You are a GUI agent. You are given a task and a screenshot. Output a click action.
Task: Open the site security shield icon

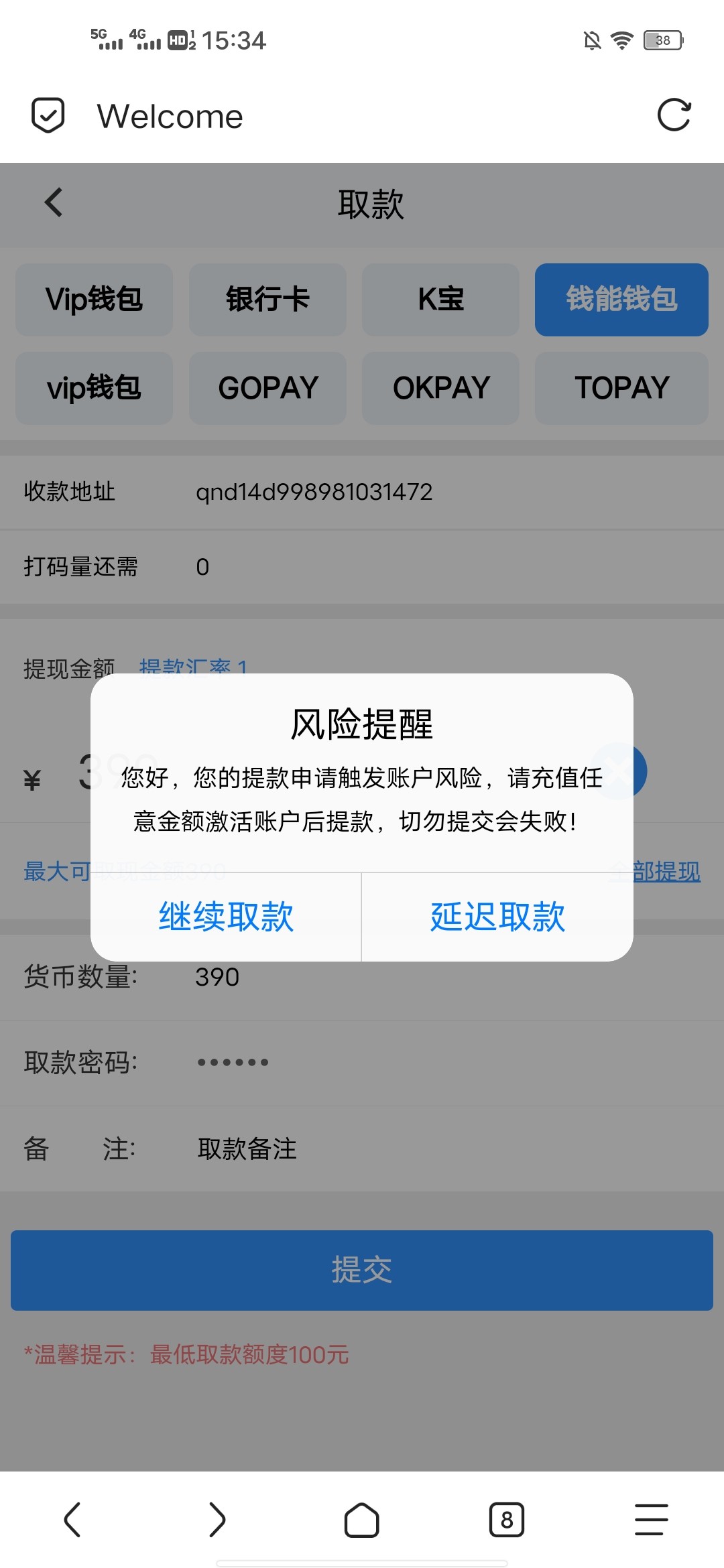(48, 115)
